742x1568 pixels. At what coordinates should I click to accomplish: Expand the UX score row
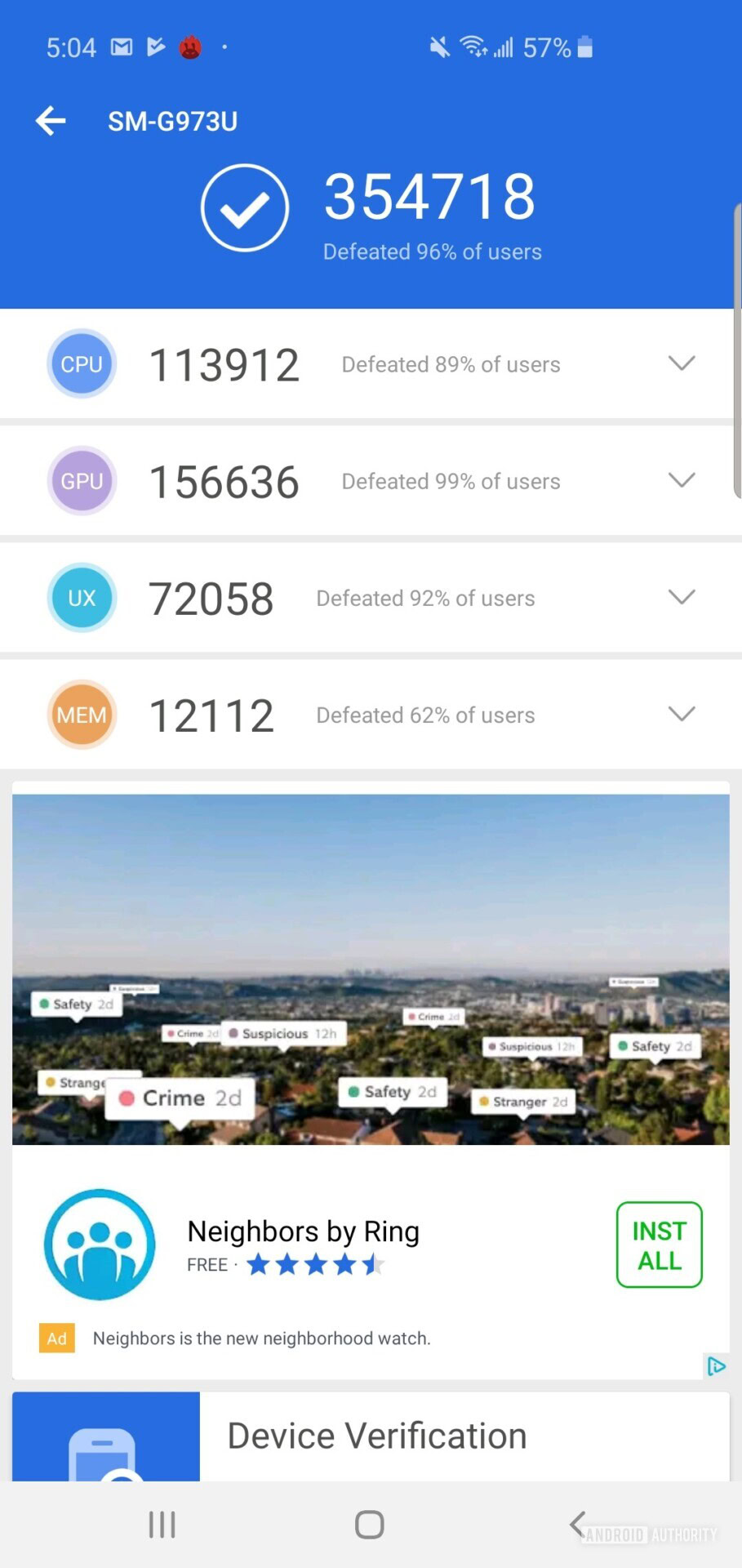point(681,597)
